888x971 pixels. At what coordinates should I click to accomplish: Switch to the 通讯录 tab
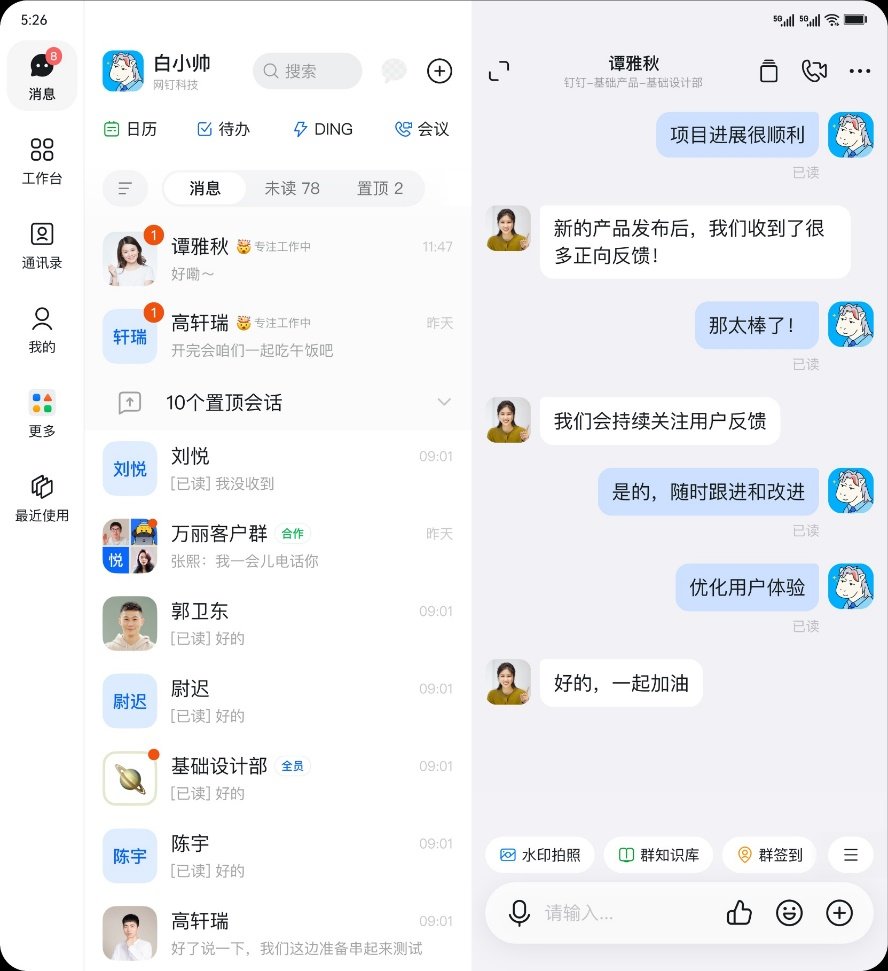coord(42,246)
